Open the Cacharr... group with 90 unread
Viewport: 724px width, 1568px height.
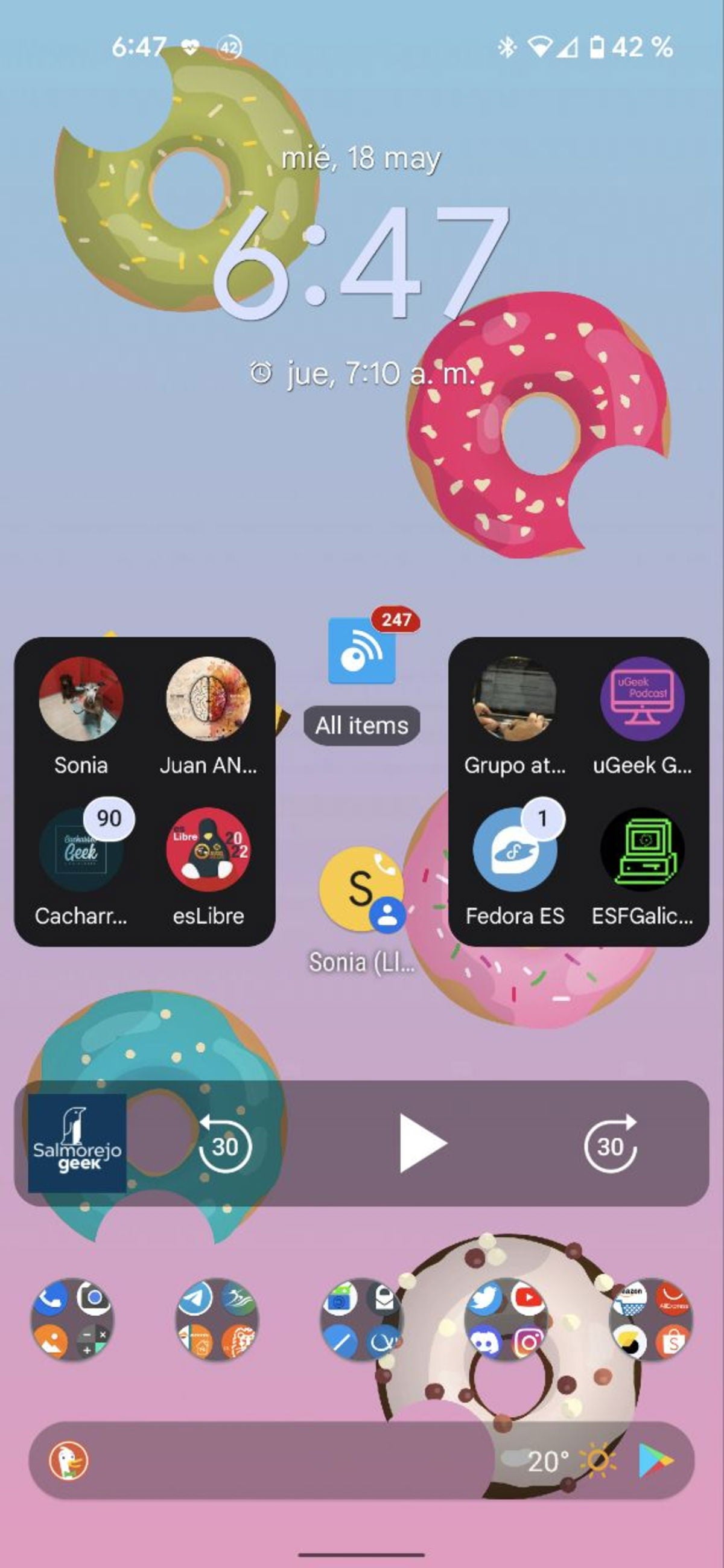[81, 850]
